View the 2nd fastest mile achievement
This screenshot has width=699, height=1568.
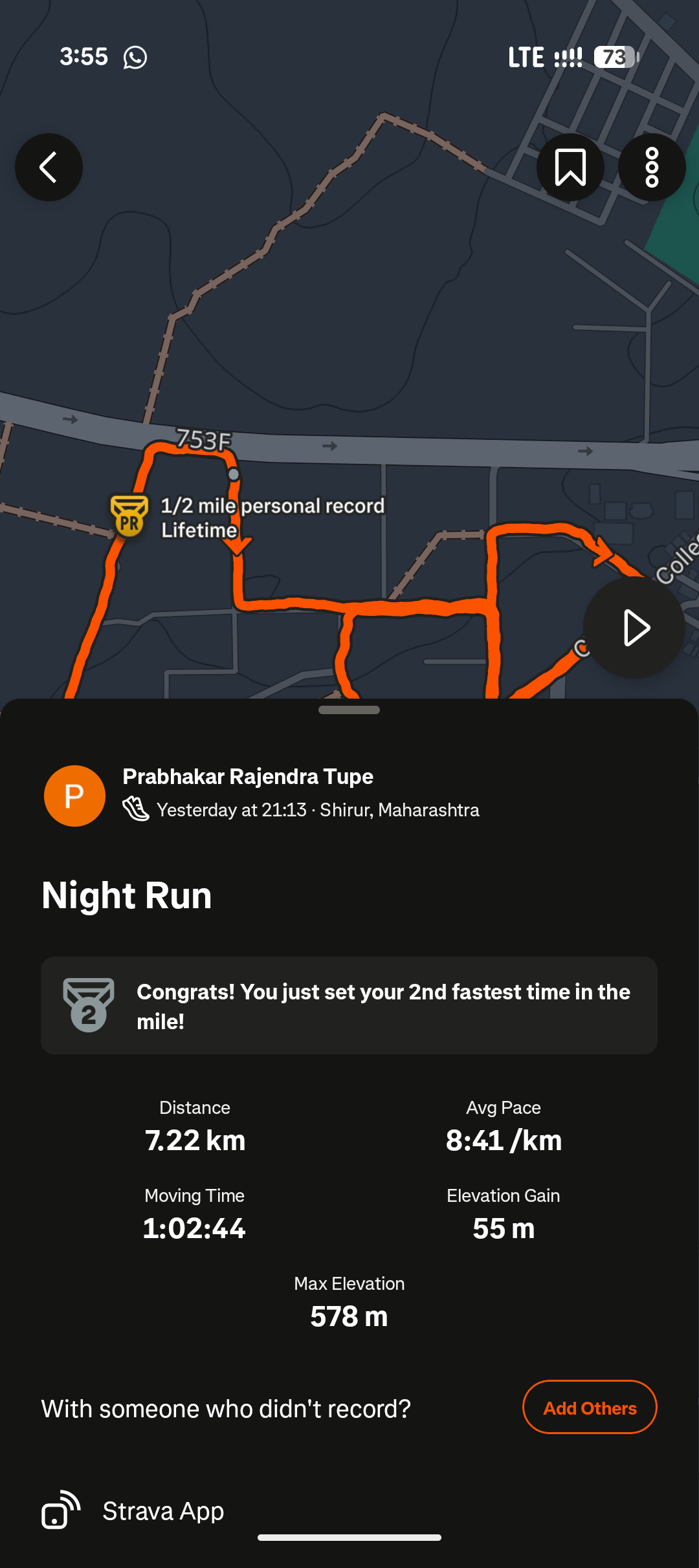[349, 1006]
